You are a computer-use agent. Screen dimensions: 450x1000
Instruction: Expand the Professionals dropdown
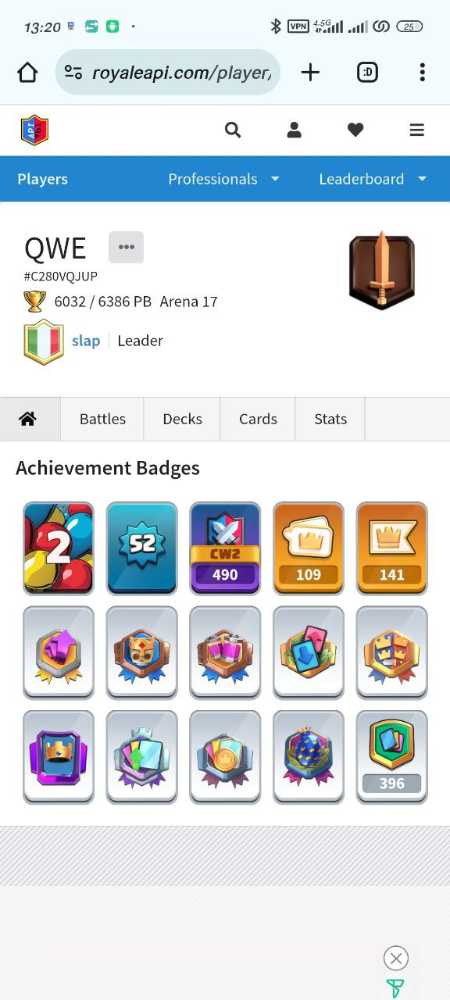tap(224, 179)
